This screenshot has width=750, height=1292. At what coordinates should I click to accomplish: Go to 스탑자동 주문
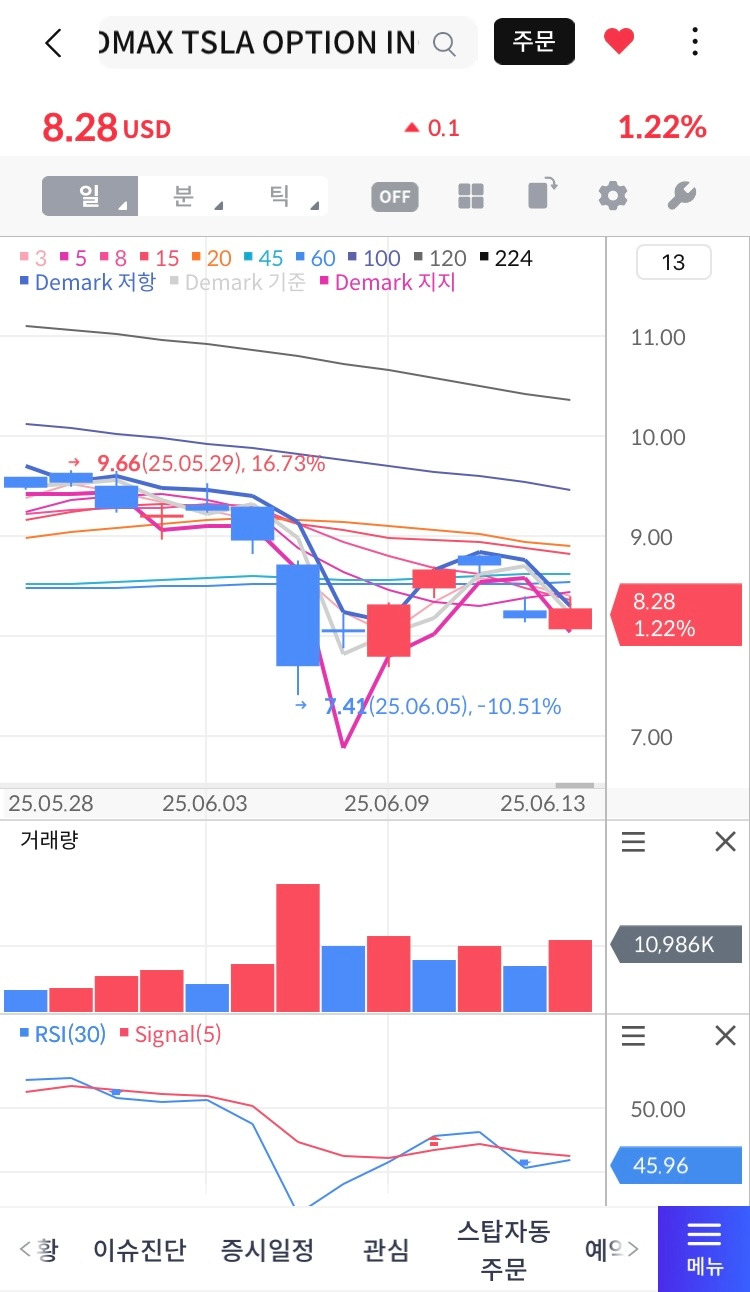pos(503,1250)
